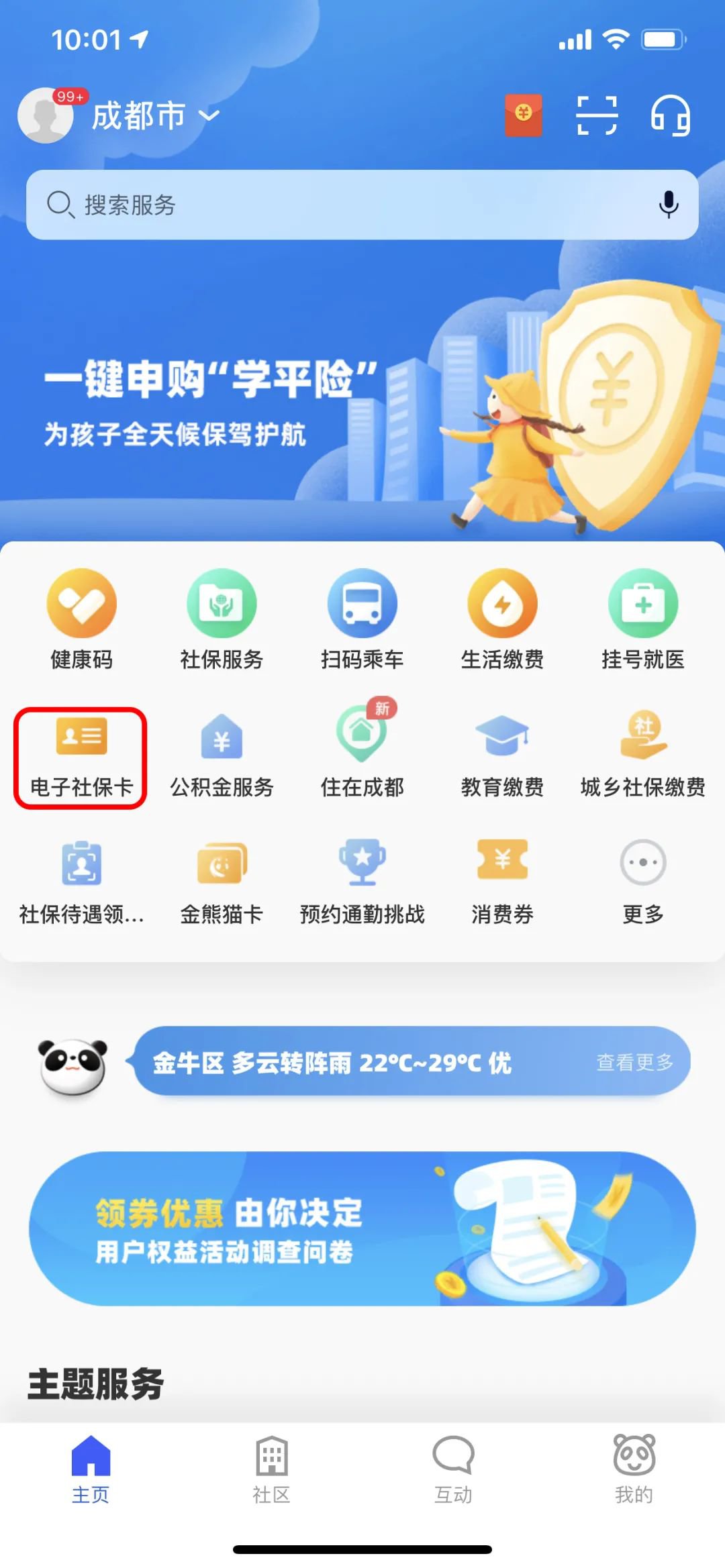The width and height of the screenshot is (725, 1568).
Task: Open 住在成都 service
Action: (x=362, y=755)
